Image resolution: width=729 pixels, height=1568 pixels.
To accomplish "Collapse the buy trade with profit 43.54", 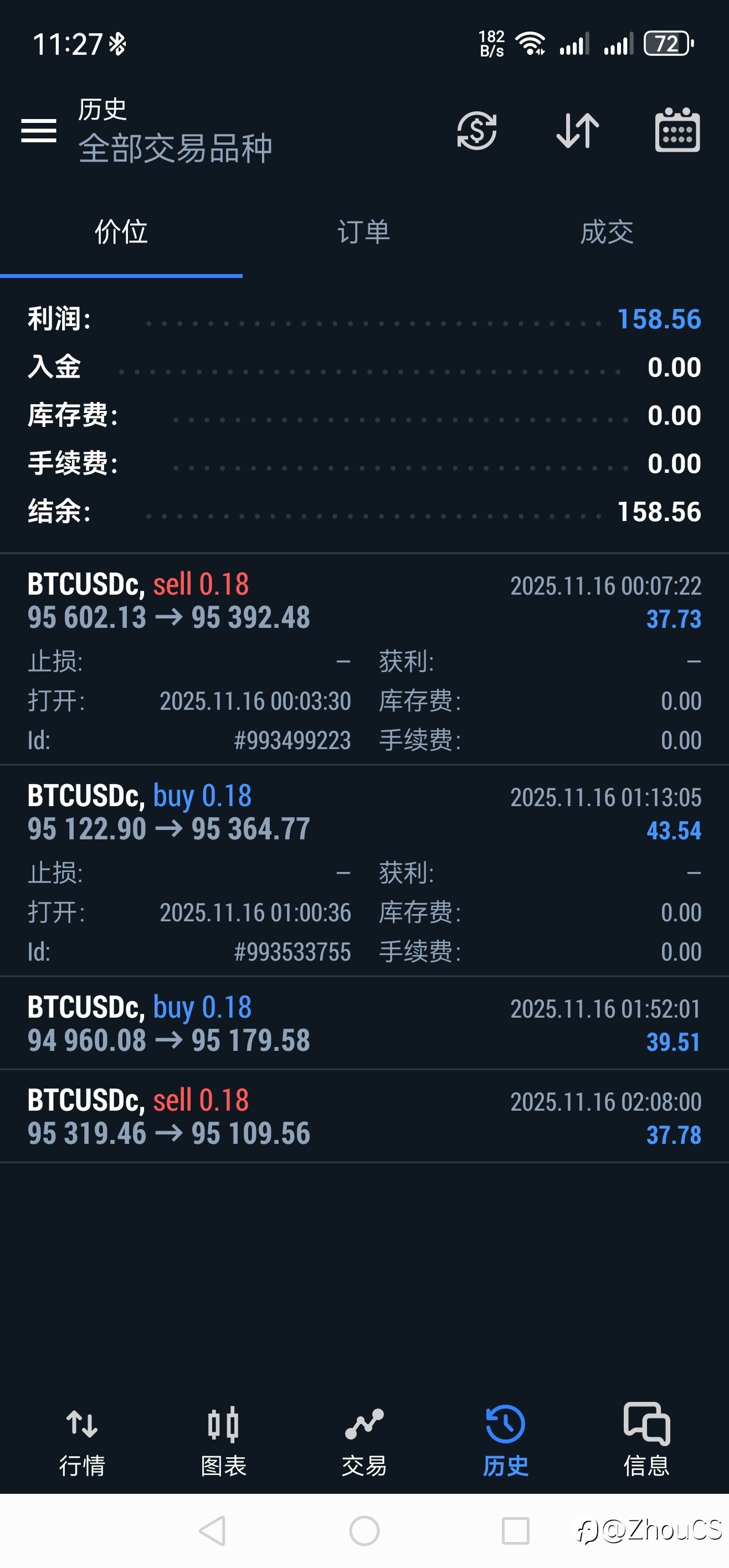I will [x=364, y=813].
